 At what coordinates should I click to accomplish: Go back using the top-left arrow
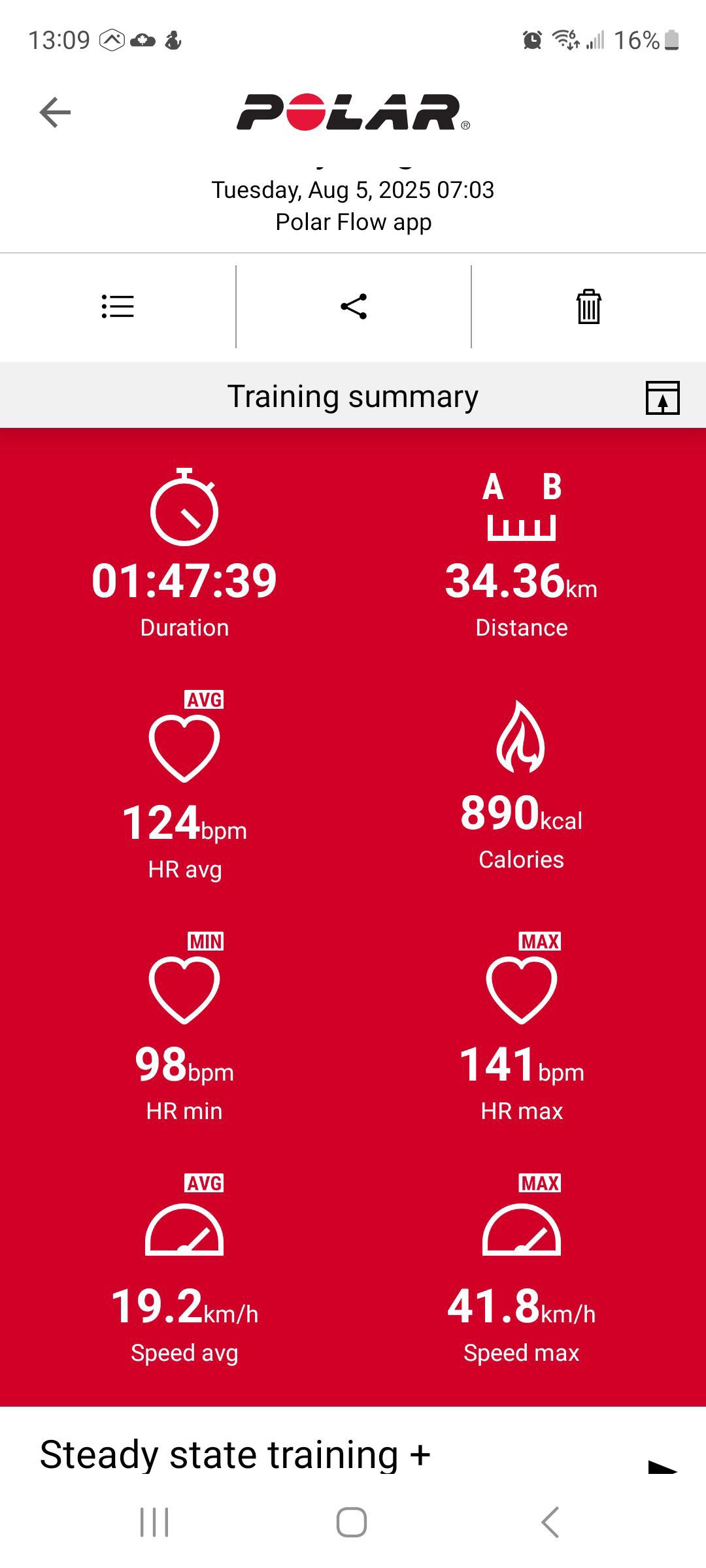click(x=55, y=112)
